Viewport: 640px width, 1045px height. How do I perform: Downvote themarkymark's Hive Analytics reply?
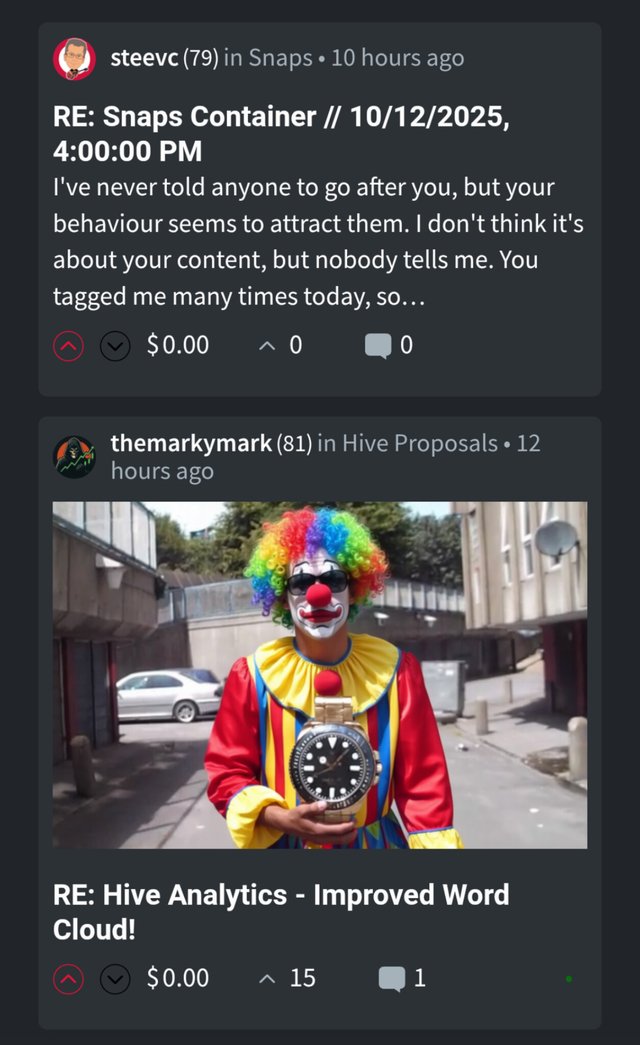116,978
